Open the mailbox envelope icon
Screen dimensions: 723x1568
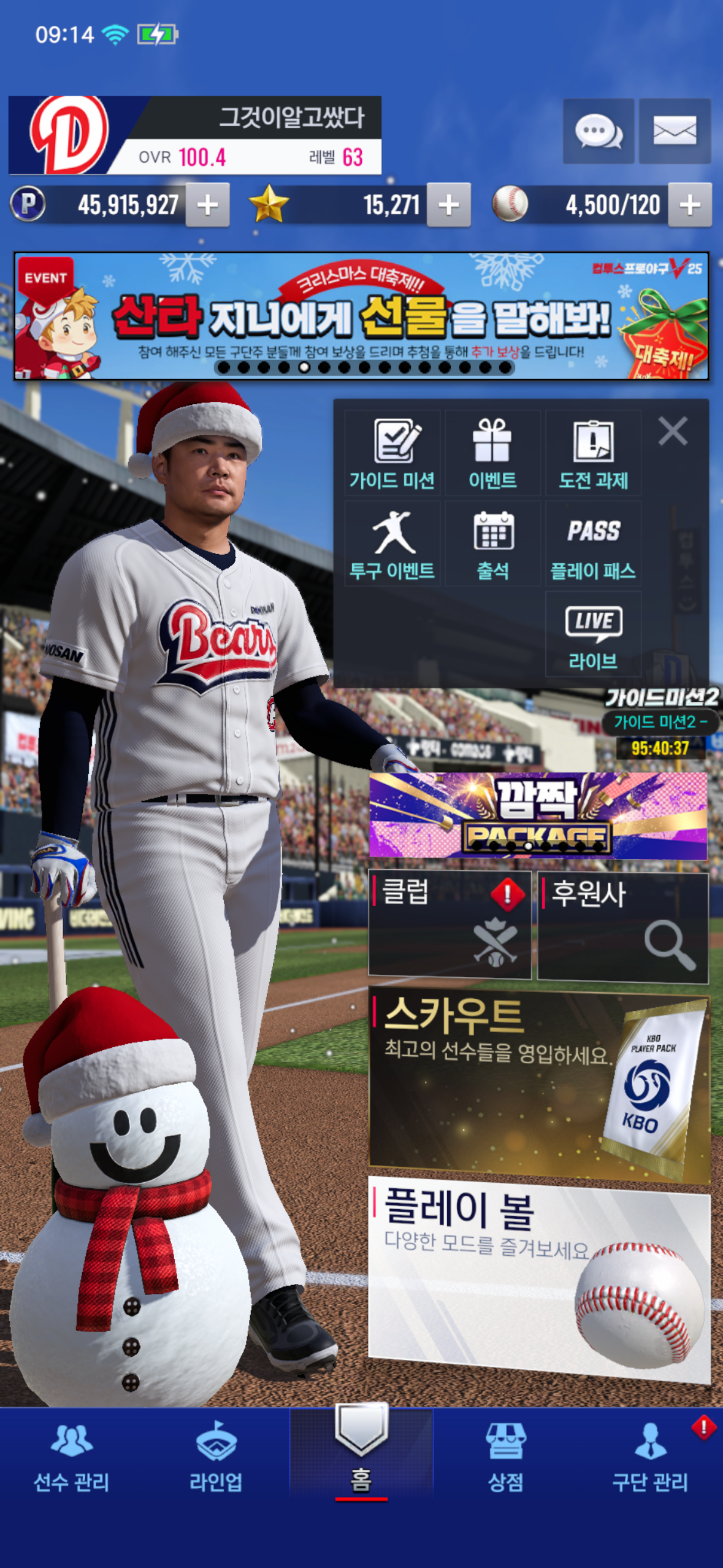(x=675, y=131)
